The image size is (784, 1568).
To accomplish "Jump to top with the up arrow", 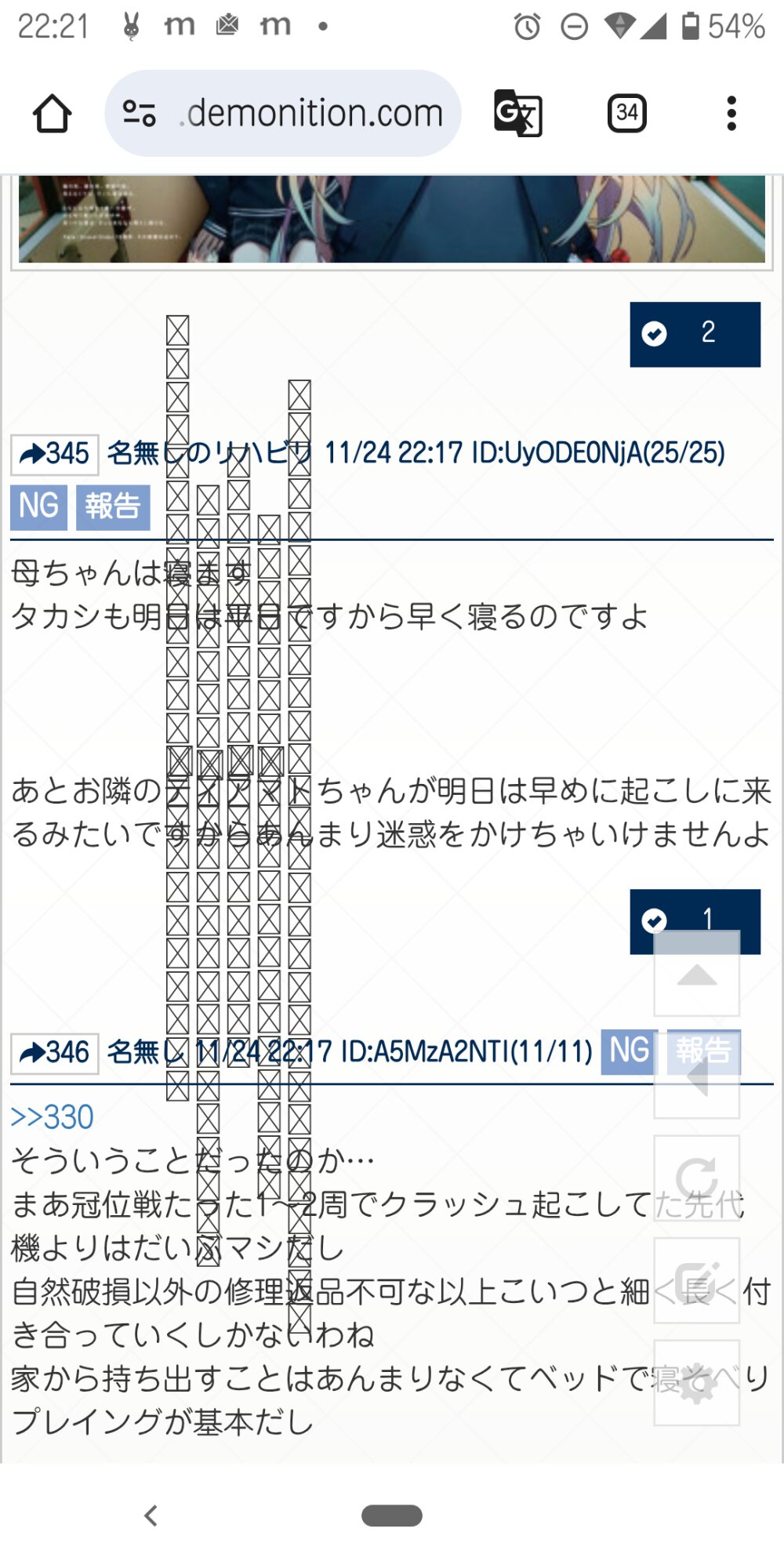I will tap(696, 975).
